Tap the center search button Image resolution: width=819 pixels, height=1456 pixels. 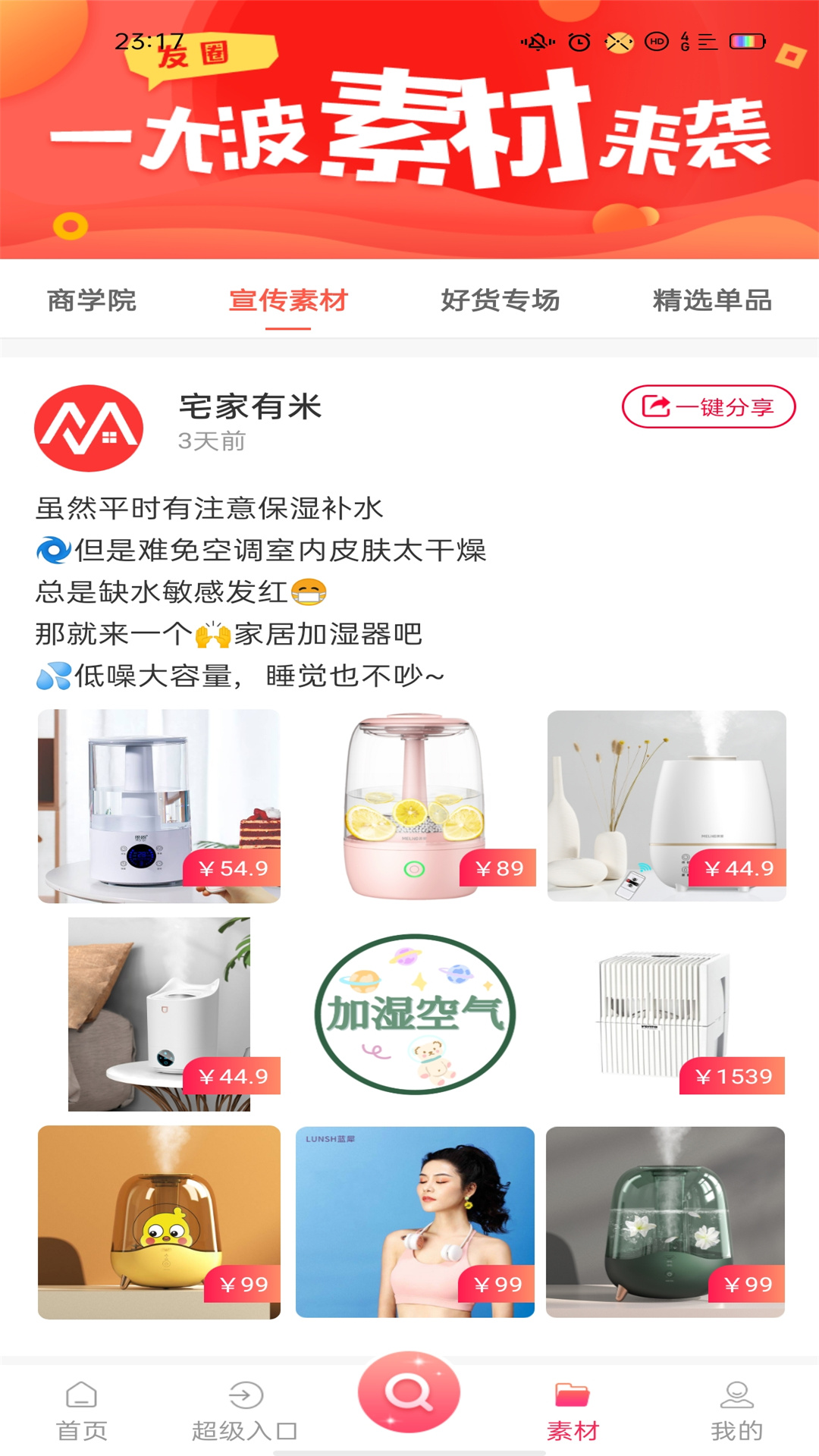click(409, 1392)
